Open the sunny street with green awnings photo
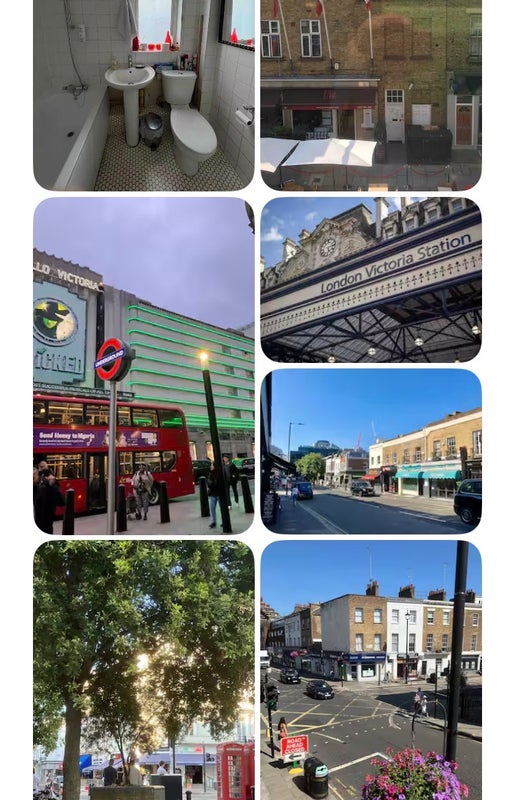515x800 pixels. 371,452
